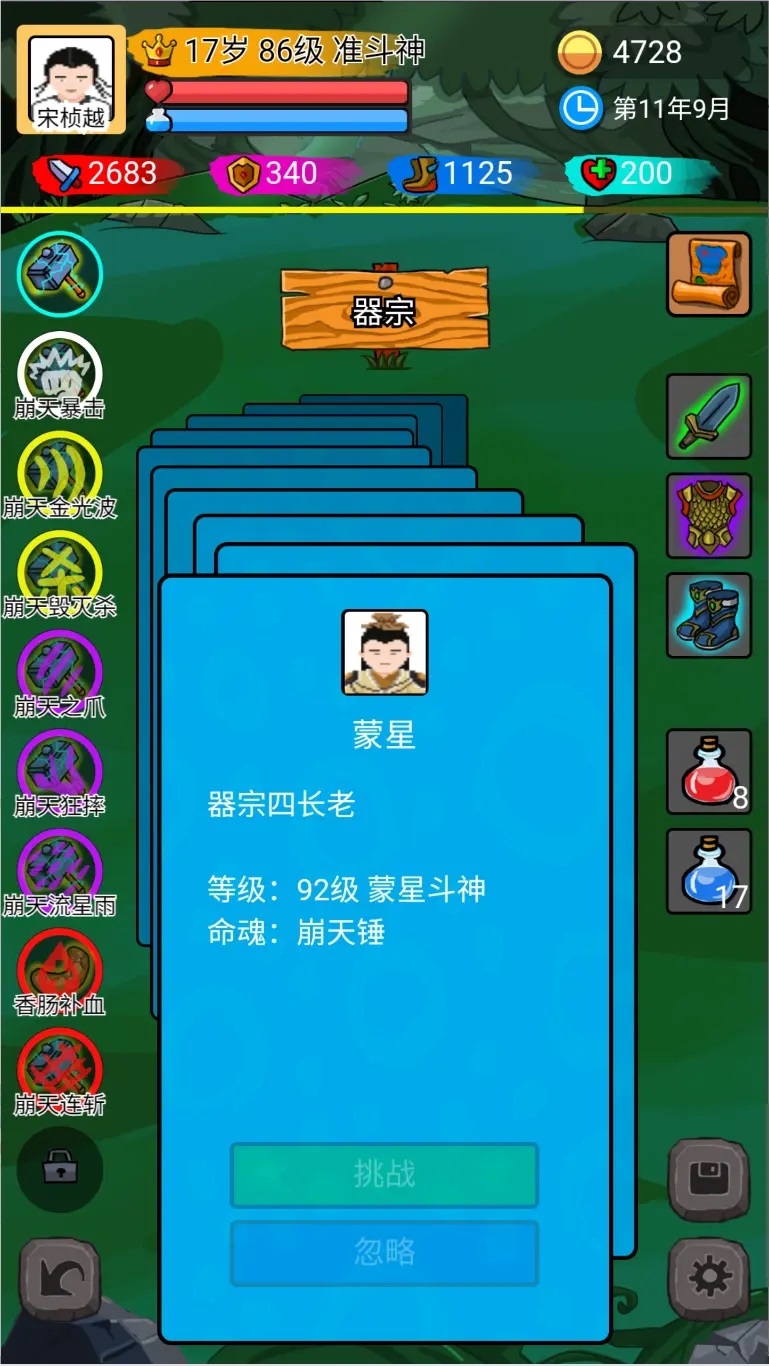Tap the 挑战 challenge button
Image resolution: width=769 pixels, height=1366 pixels.
click(x=384, y=1174)
